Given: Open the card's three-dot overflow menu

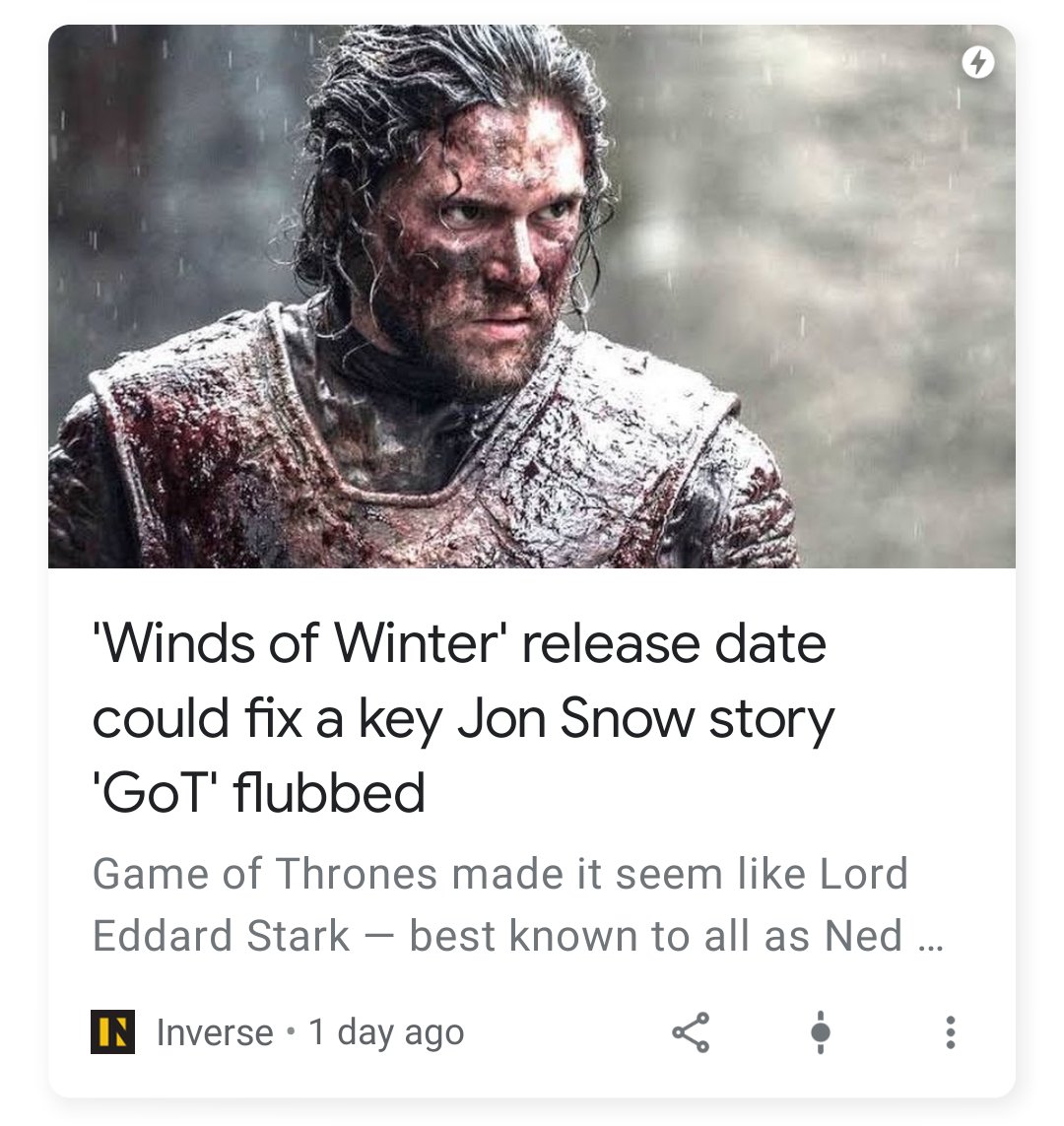Looking at the screenshot, I should coord(951,1032).
